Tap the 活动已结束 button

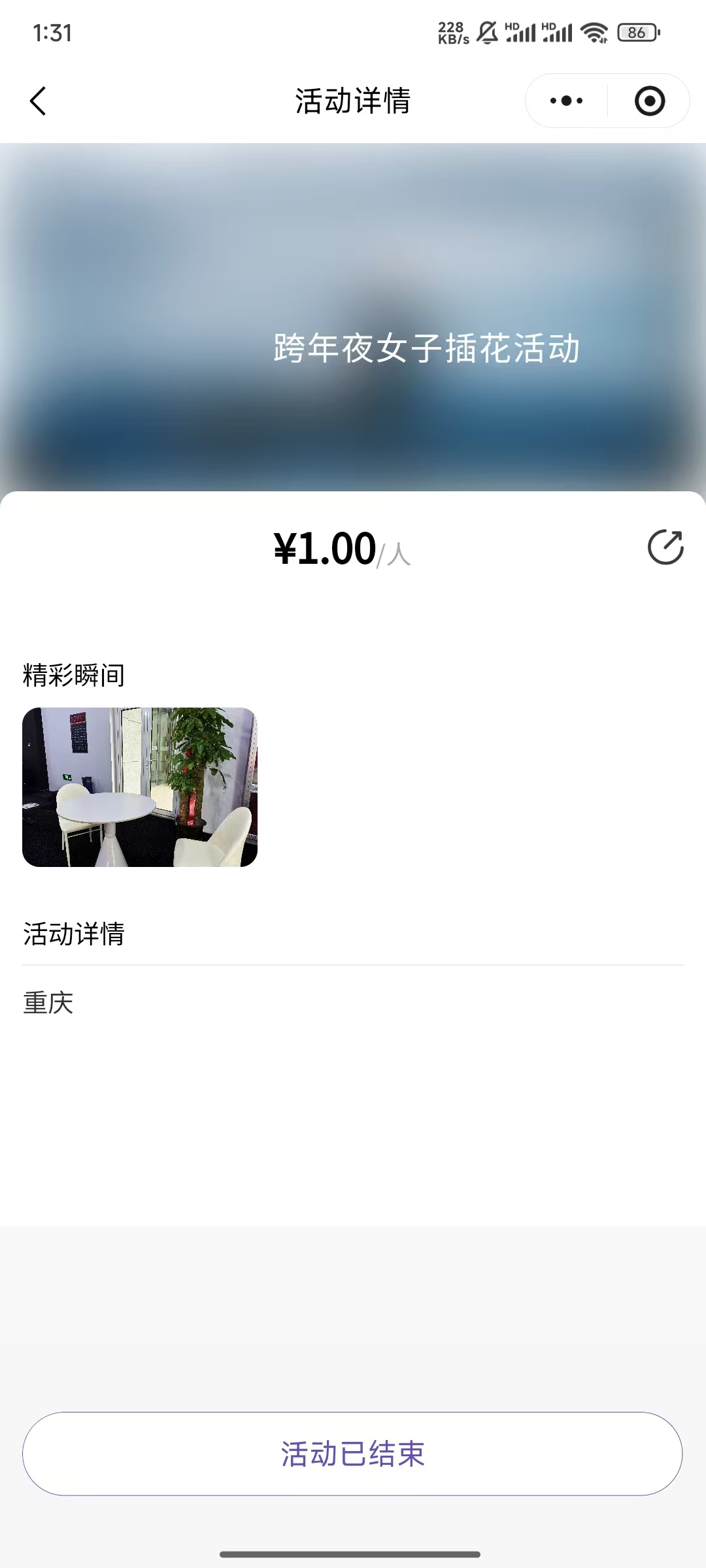pyautogui.click(x=352, y=1454)
